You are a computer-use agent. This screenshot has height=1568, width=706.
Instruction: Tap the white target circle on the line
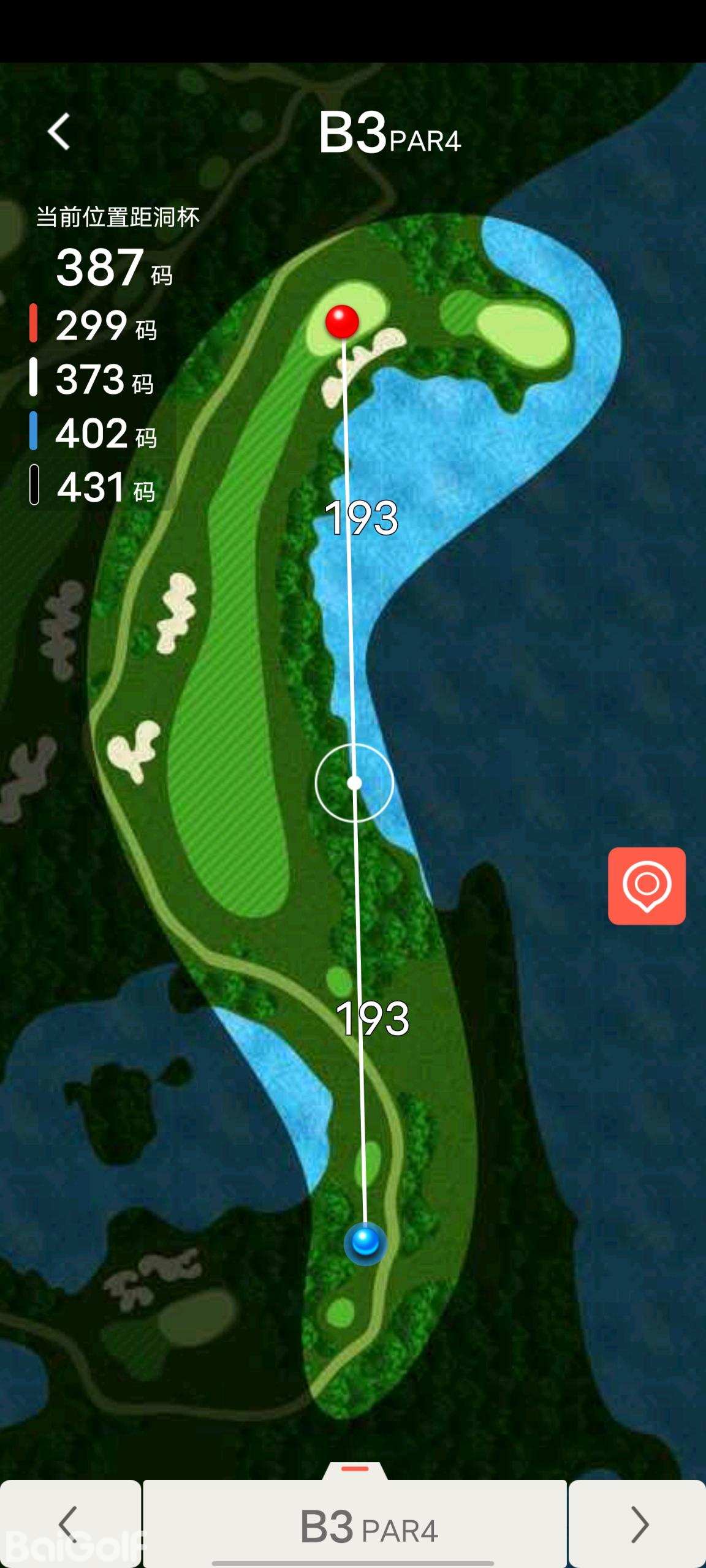pyautogui.click(x=354, y=783)
